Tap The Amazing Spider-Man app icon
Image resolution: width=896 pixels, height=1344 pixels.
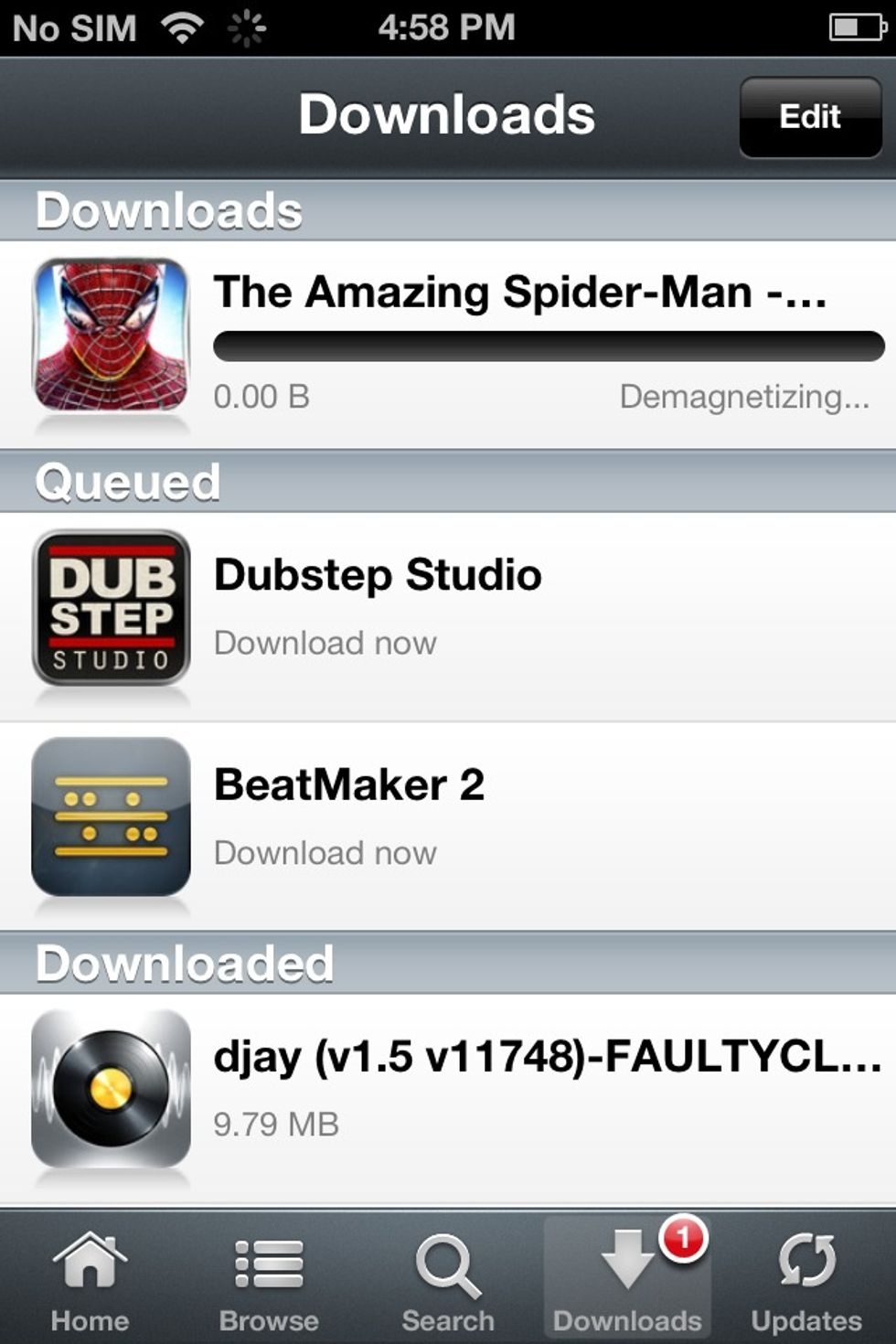click(112, 336)
